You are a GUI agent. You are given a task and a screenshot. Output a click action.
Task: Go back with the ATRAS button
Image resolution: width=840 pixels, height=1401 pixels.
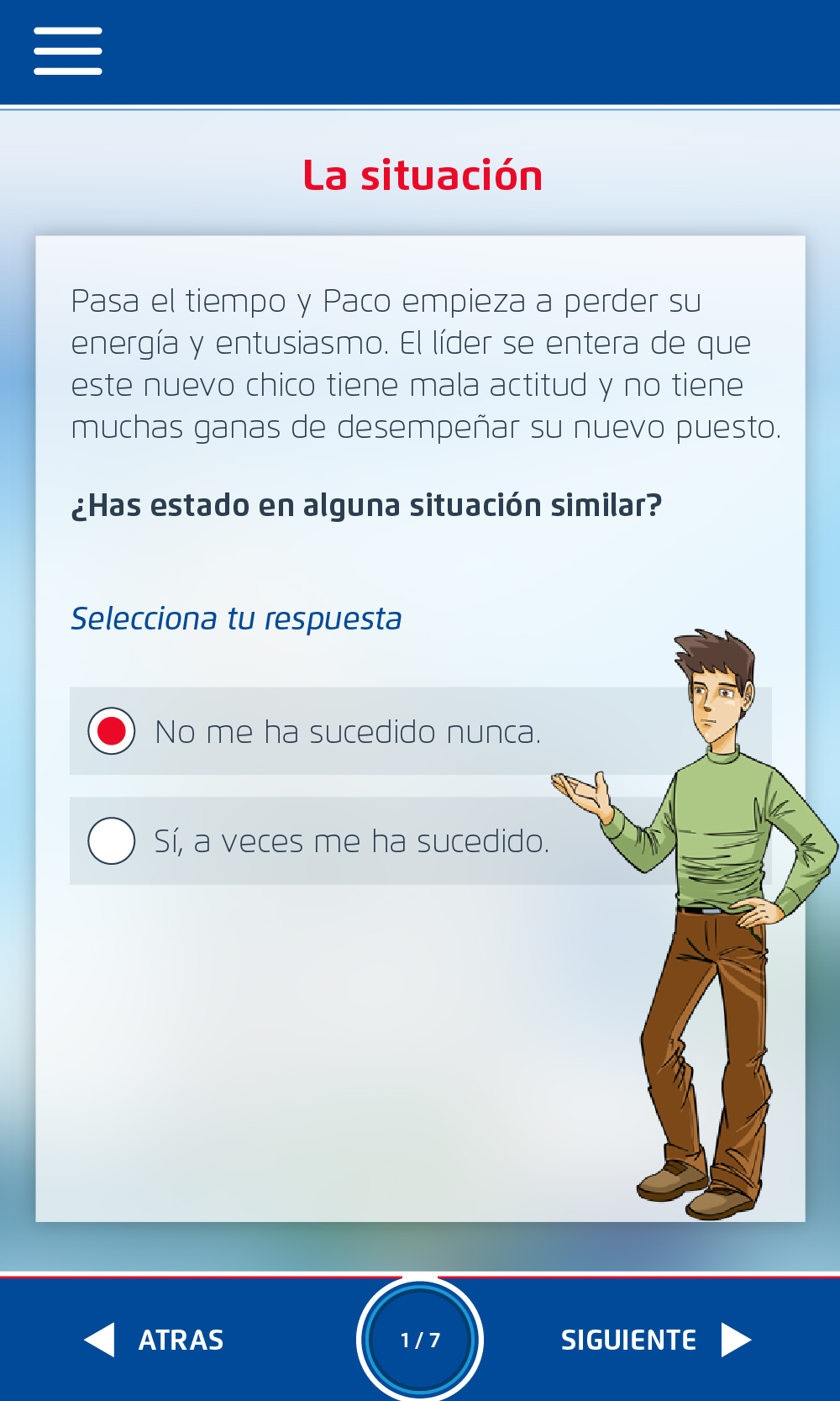(x=155, y=1340)
